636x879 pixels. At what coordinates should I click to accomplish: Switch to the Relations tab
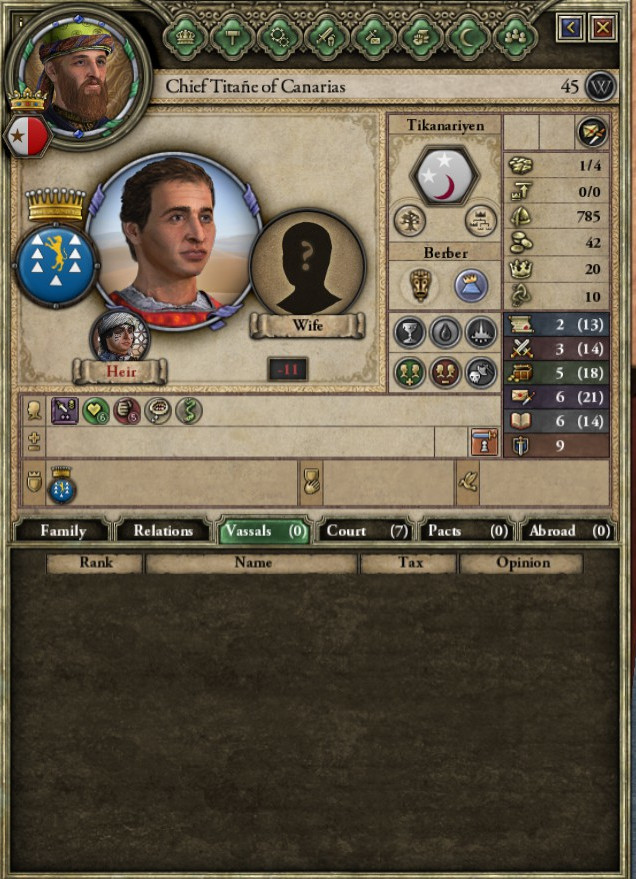point(162,531)
